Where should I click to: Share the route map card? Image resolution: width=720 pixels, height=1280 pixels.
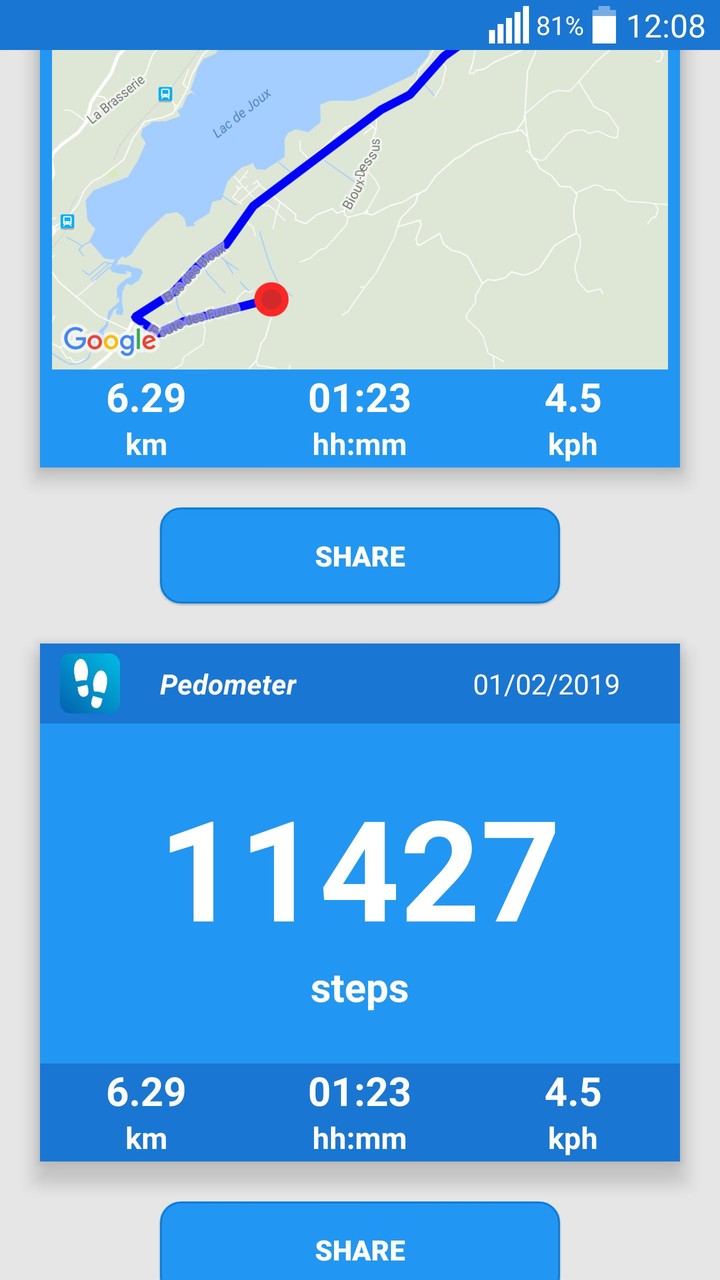tap(360, 556)
